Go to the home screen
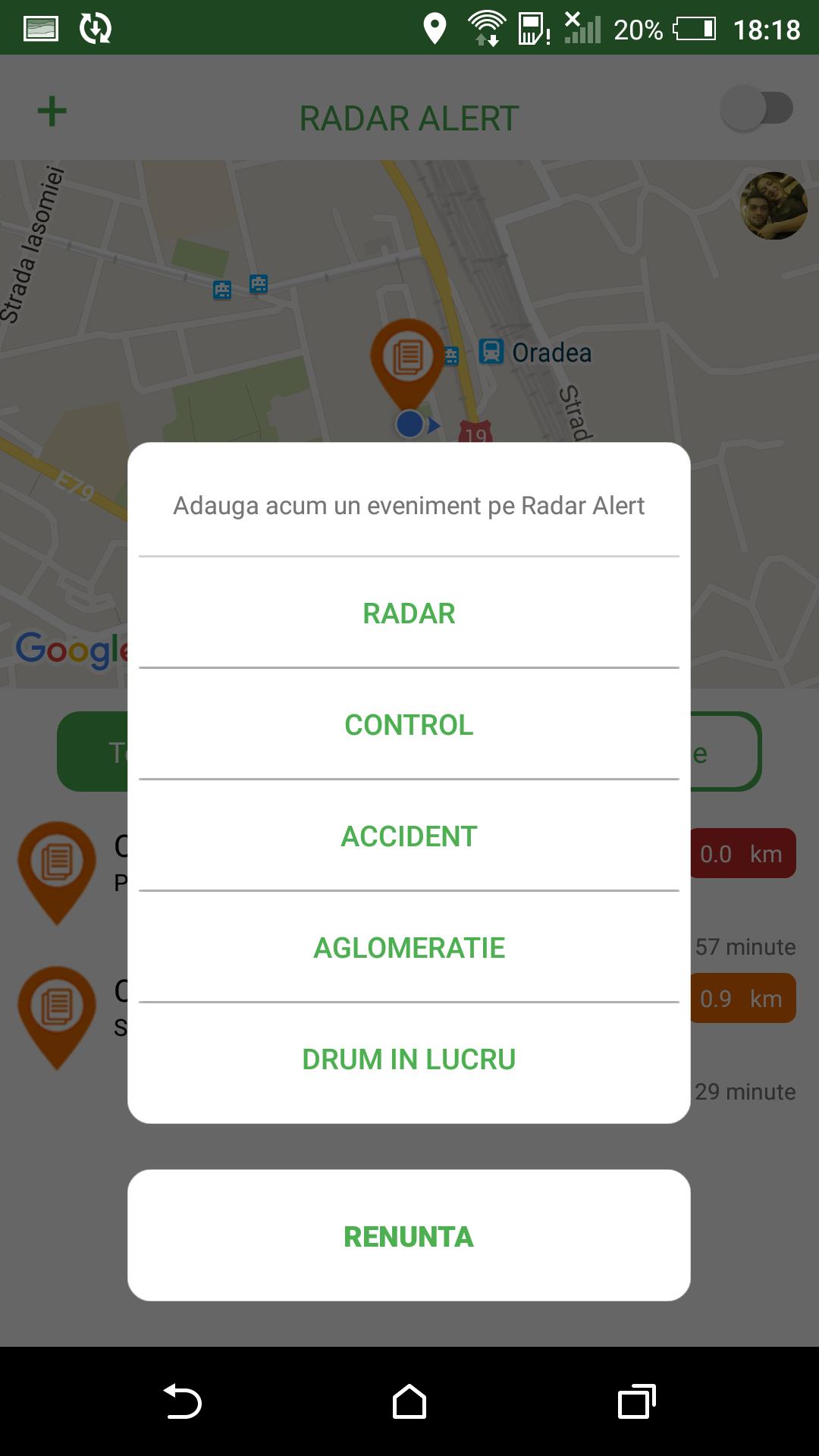 409,1401
